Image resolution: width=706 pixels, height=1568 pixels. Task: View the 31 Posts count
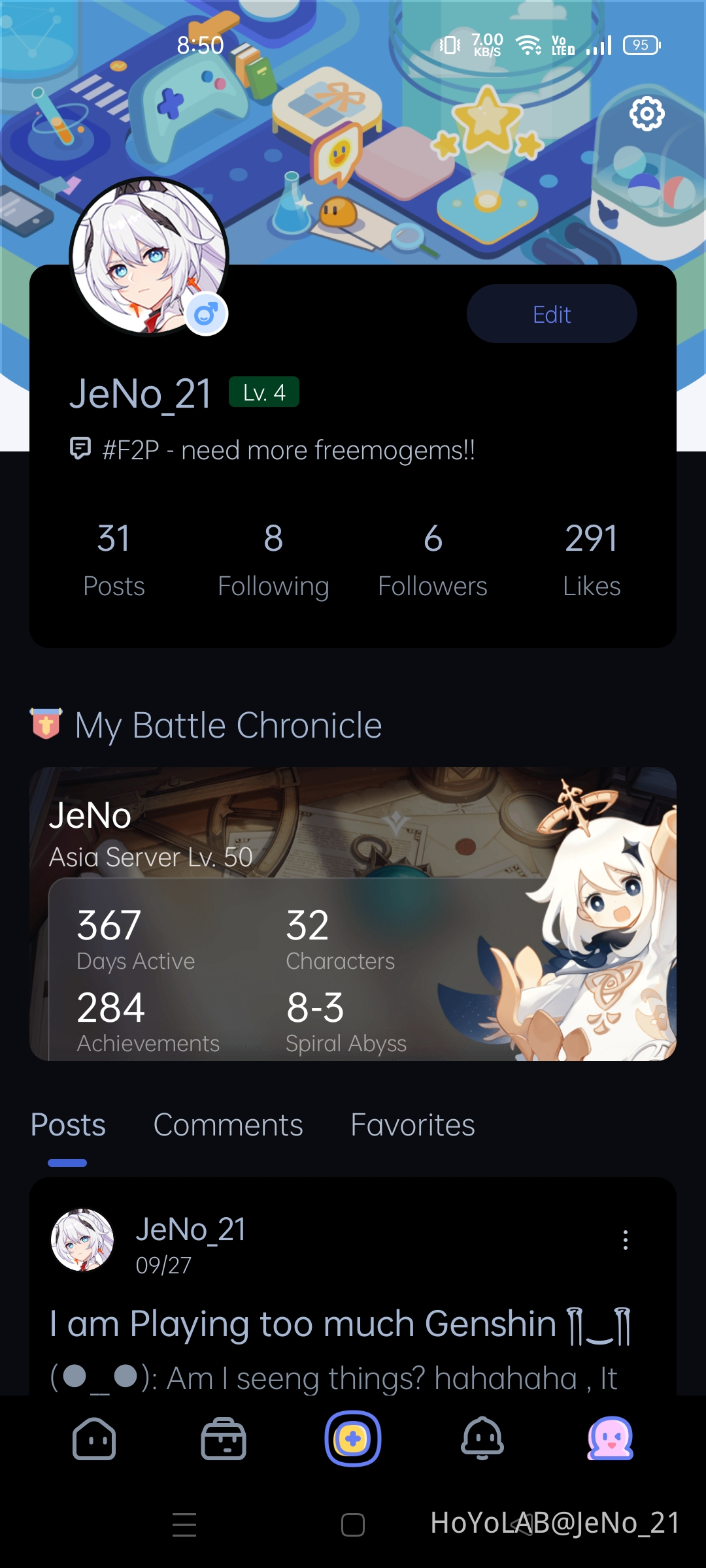[114, 560]
